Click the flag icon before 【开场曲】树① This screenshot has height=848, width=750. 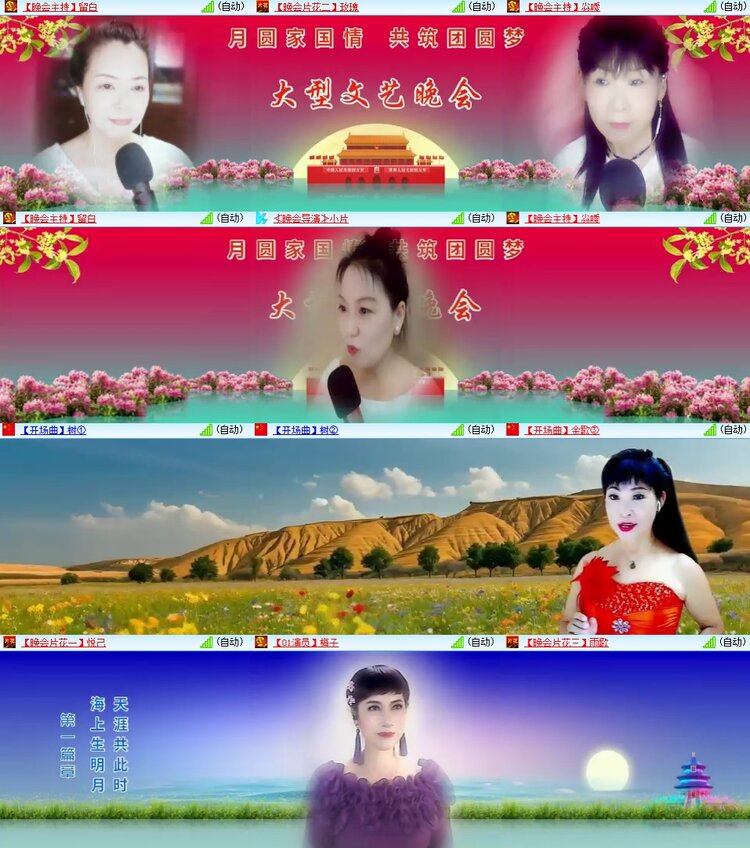point(9,434)
